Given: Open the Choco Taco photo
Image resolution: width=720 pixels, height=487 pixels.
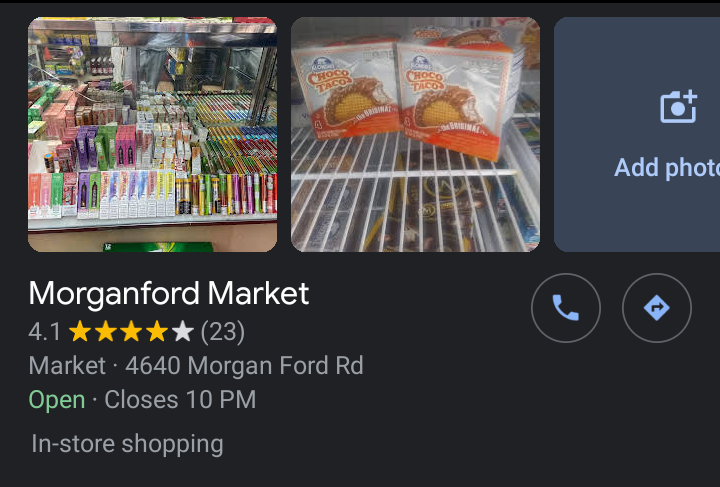Looking at the screenshot, I should [x=415, y=134].
